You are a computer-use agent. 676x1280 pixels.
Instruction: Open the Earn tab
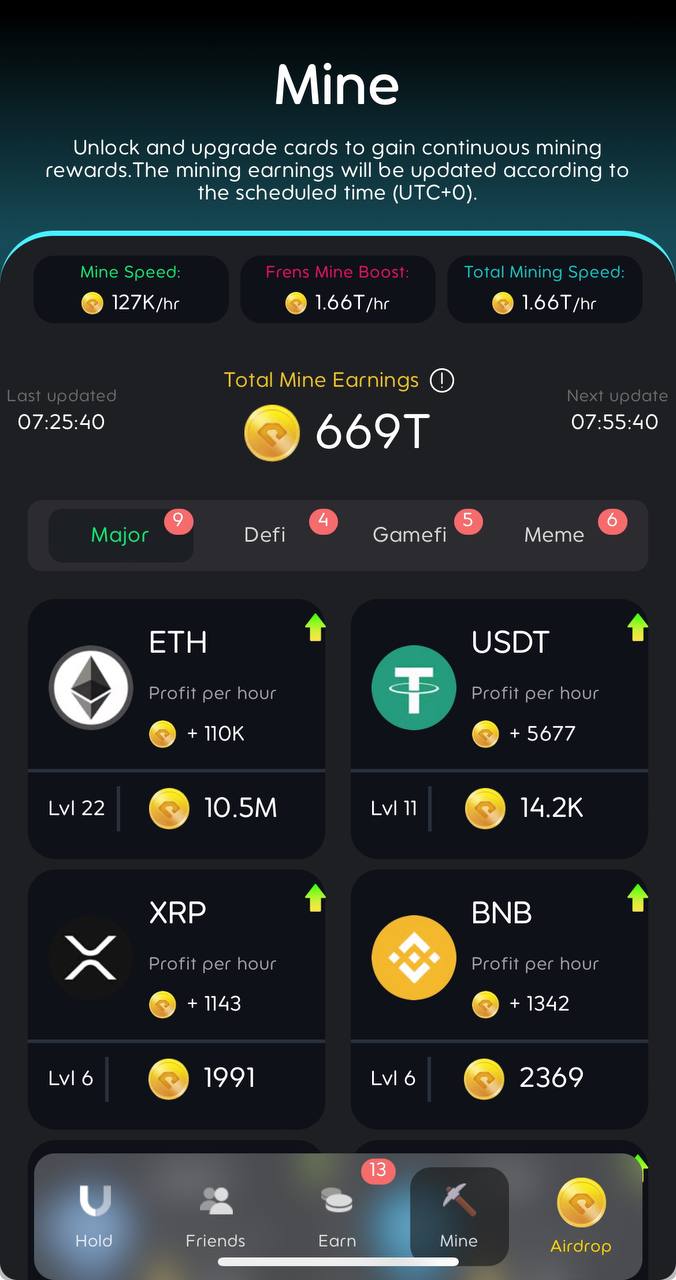click(337, 1216)
